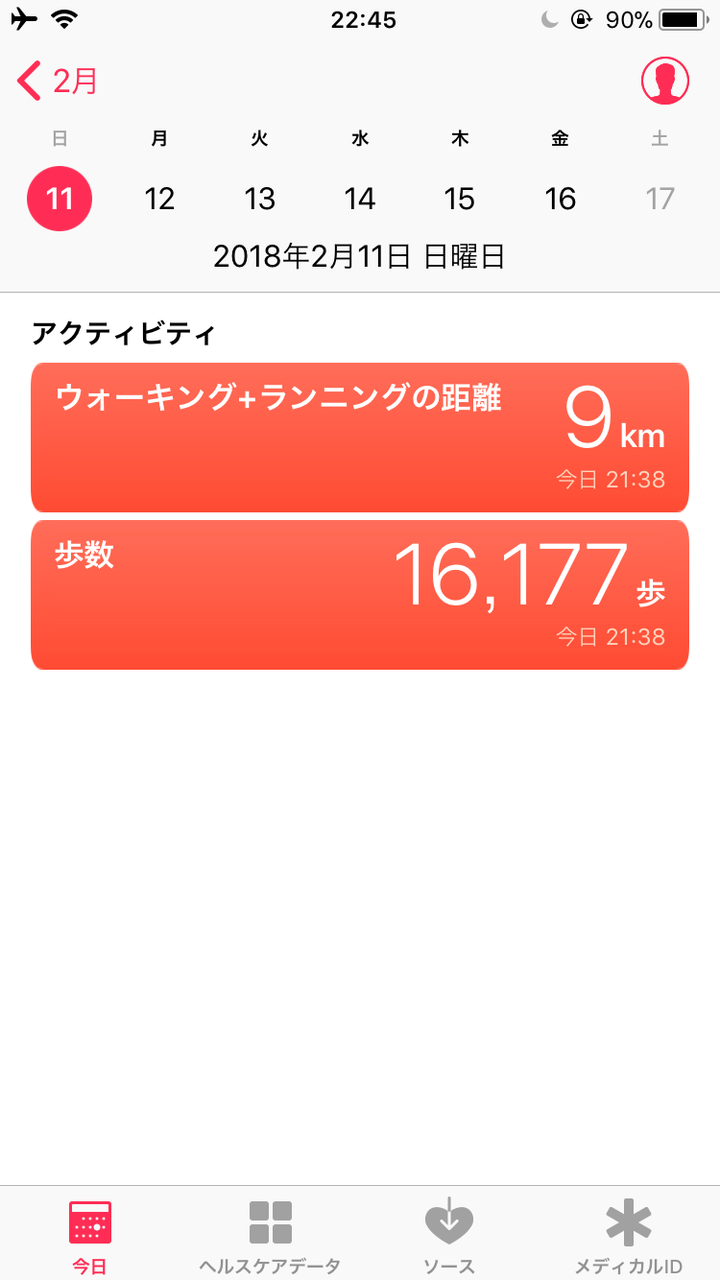Select day 13 in the week row
This screenshot has width=720, height=1280.
coord(260,199)
